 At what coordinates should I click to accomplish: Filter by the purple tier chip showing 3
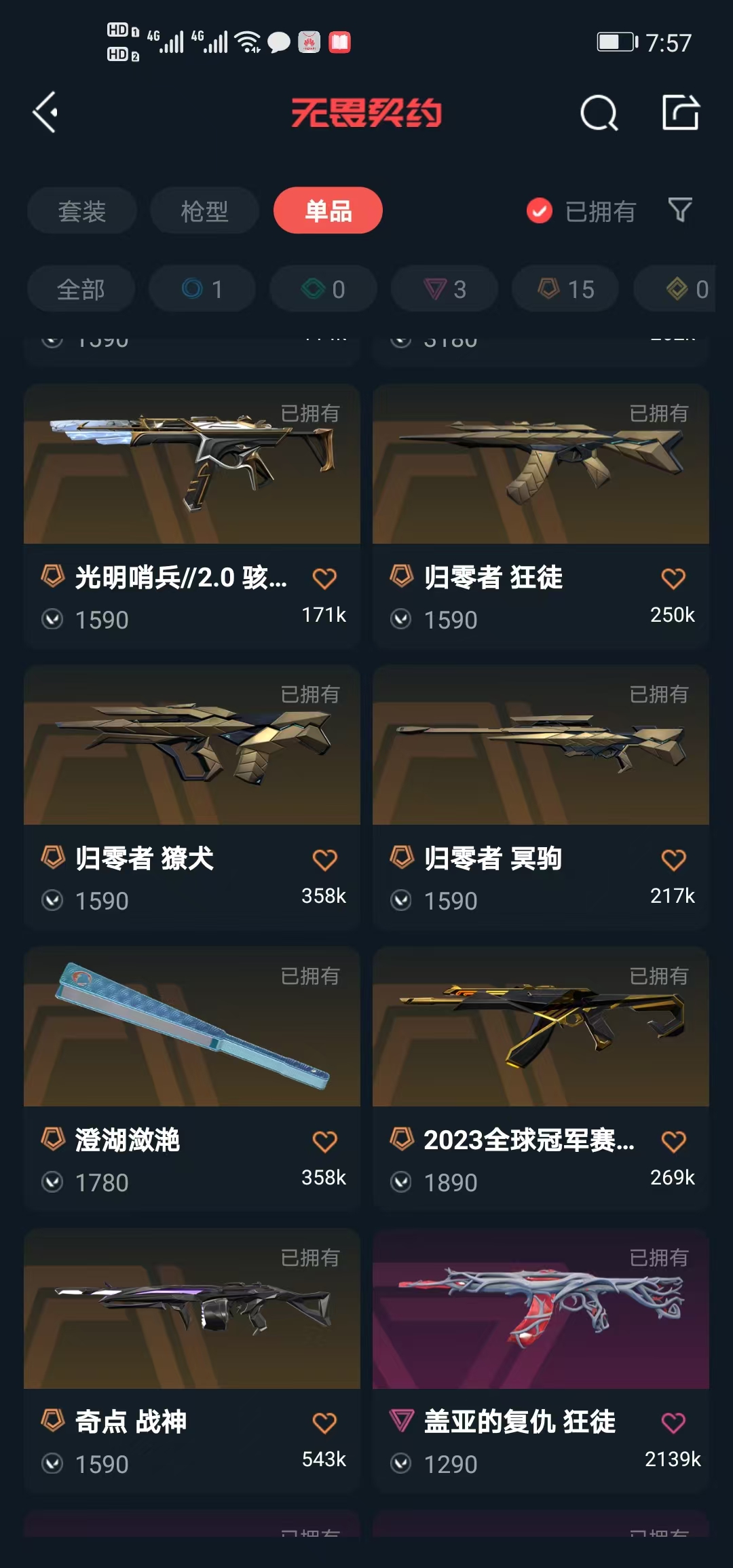point(445,289)
